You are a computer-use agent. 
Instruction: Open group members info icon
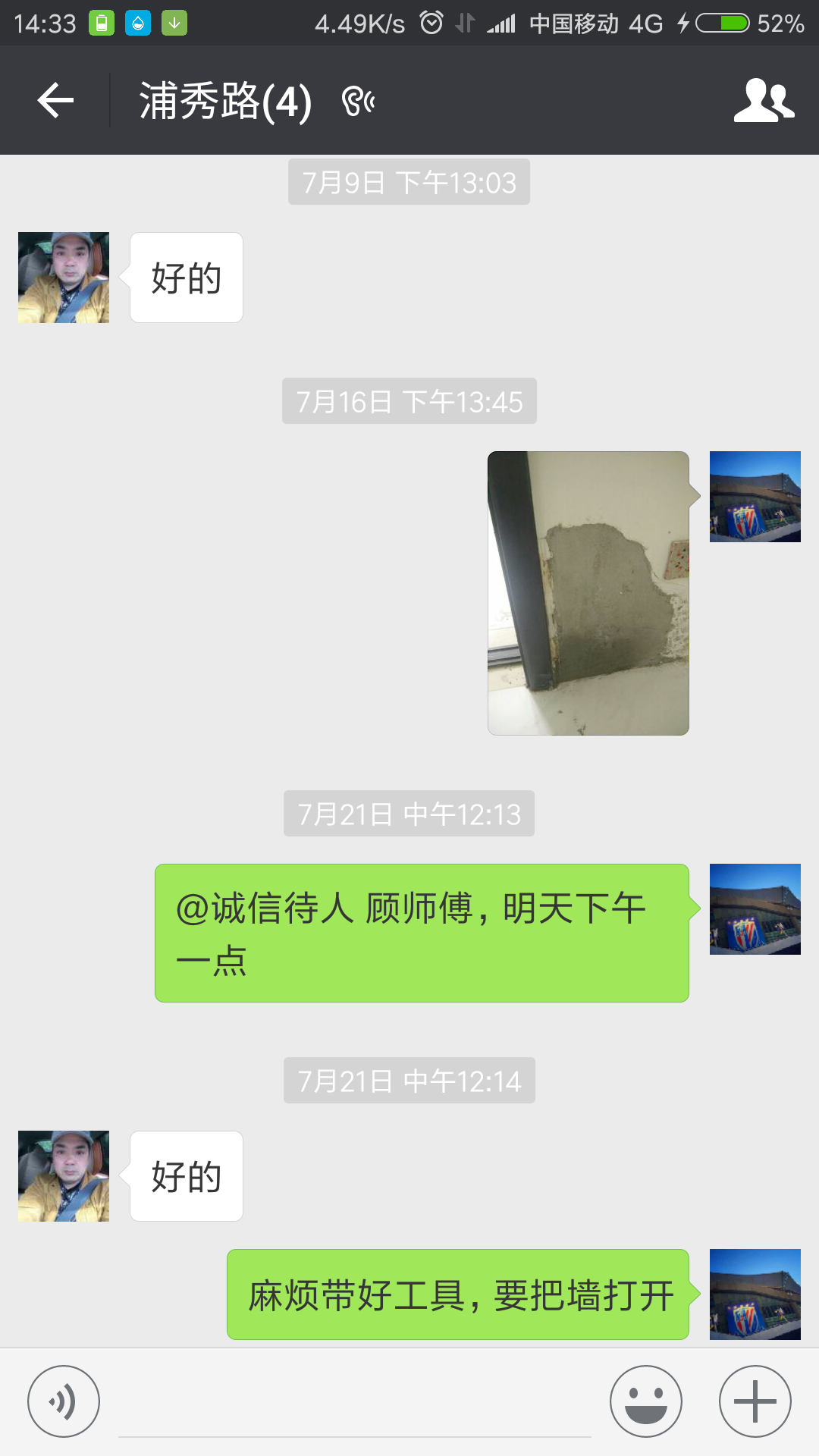[764, 101]
